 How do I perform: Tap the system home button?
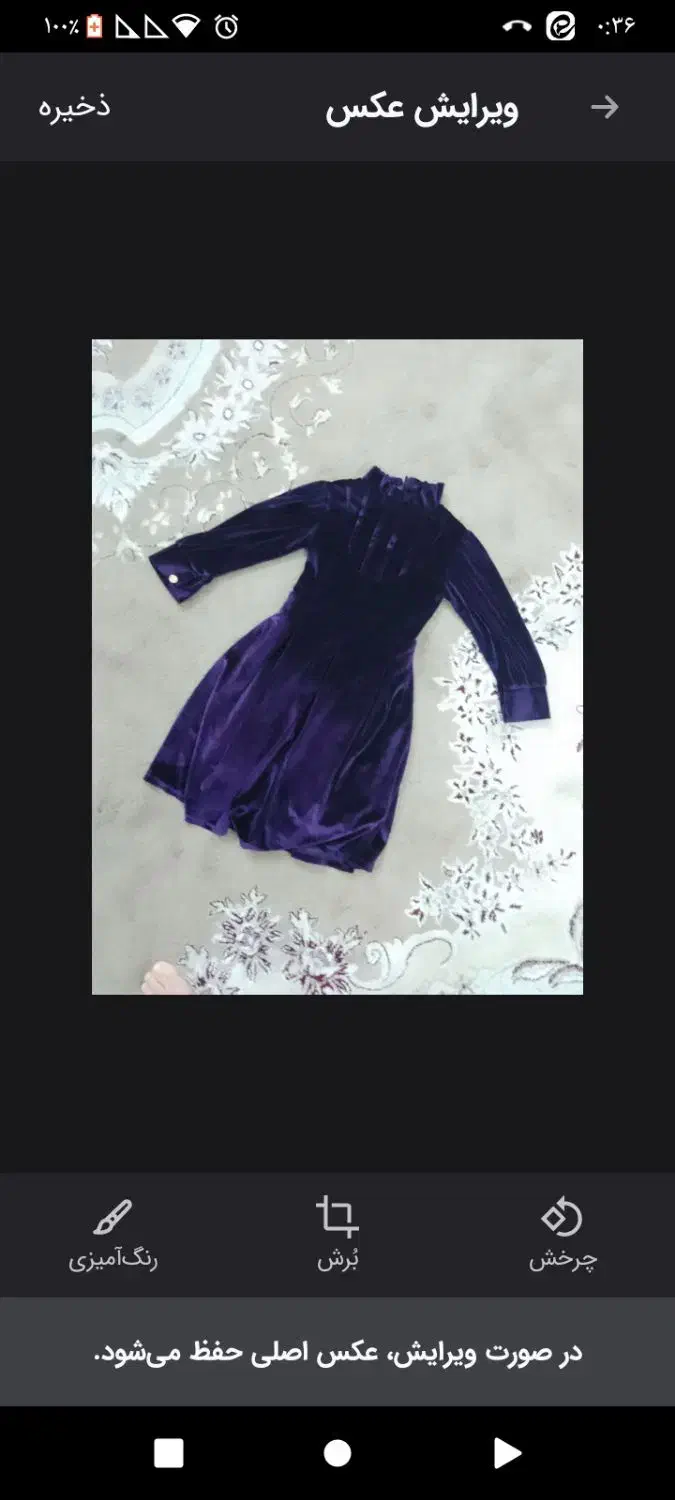(x=338, y=1453)
